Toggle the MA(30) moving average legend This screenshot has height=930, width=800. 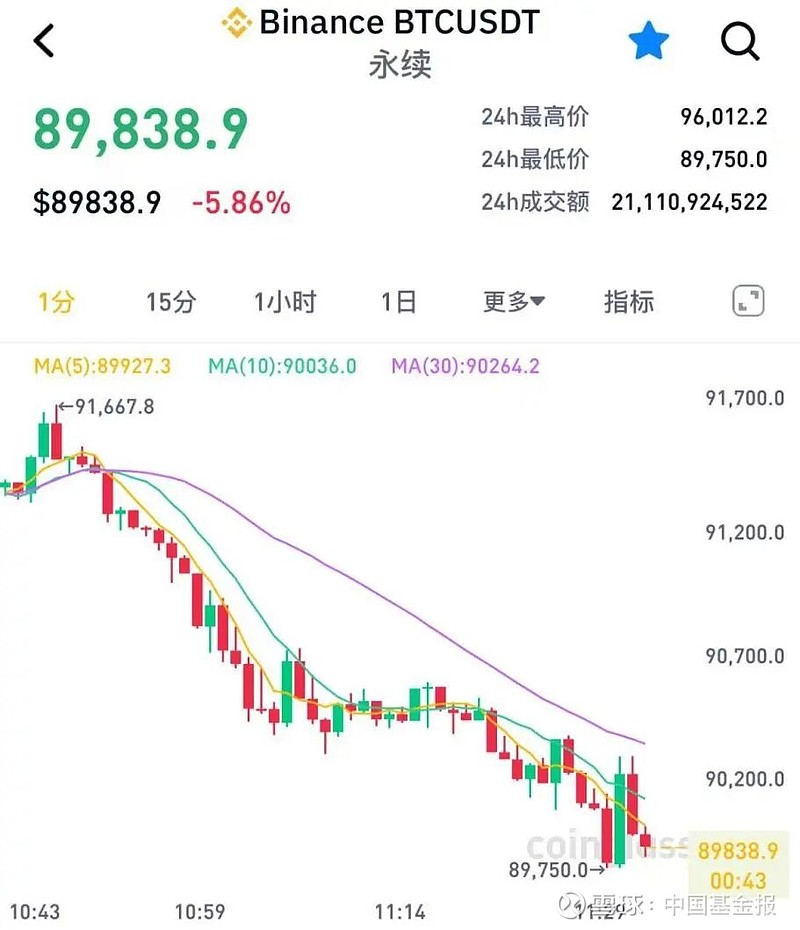[x=465, y=366]
